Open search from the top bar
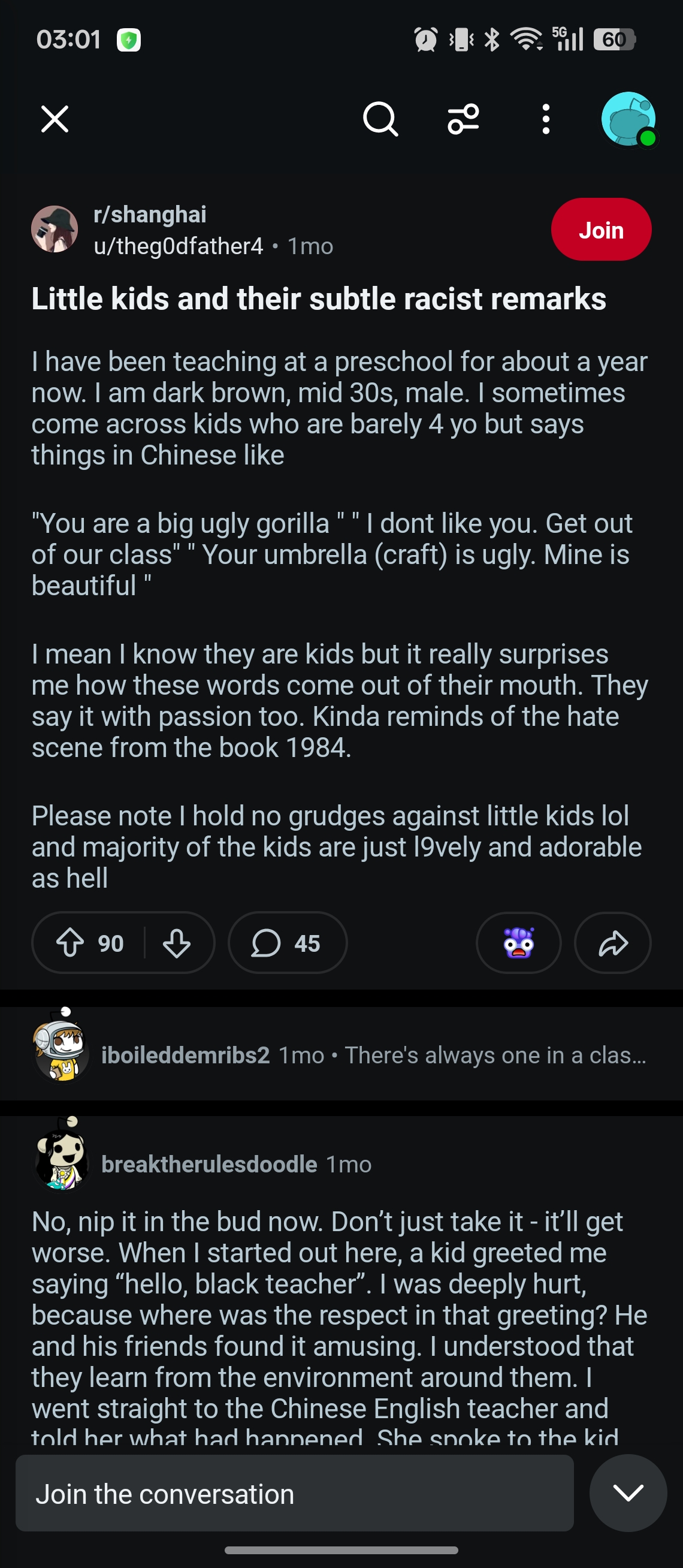 click(x=380, y=119)
